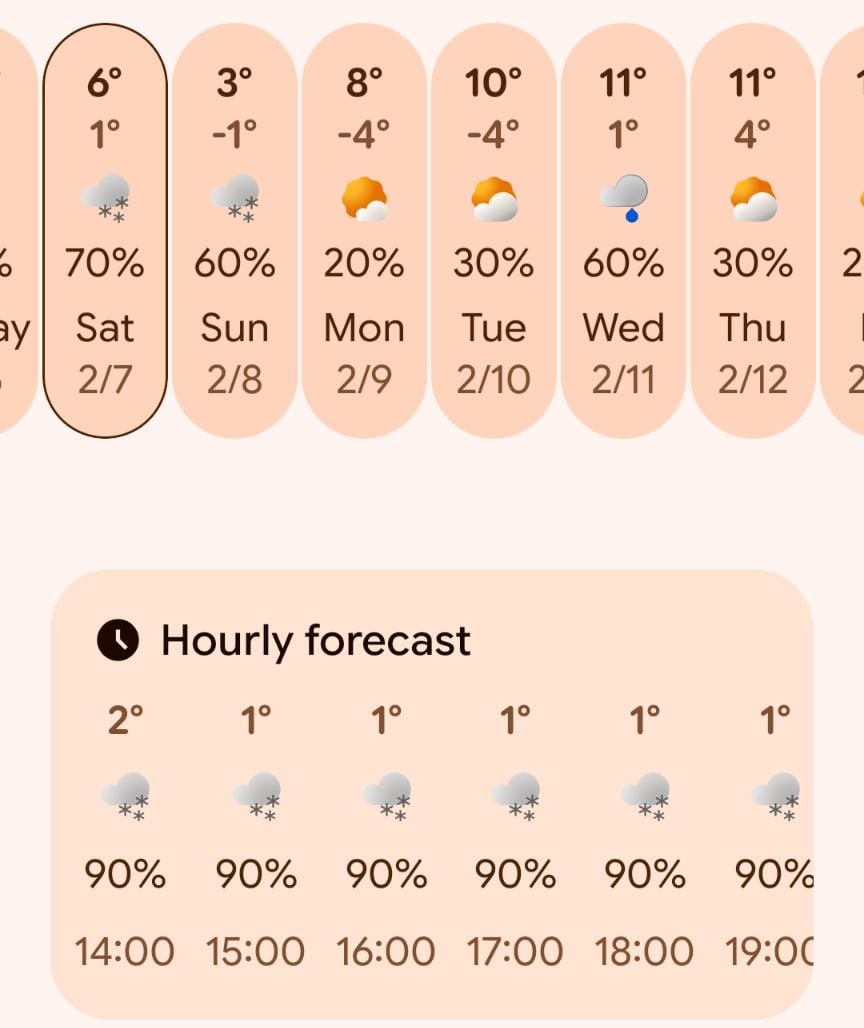Select the Sun 2/8 forecast day

(235, 230)
